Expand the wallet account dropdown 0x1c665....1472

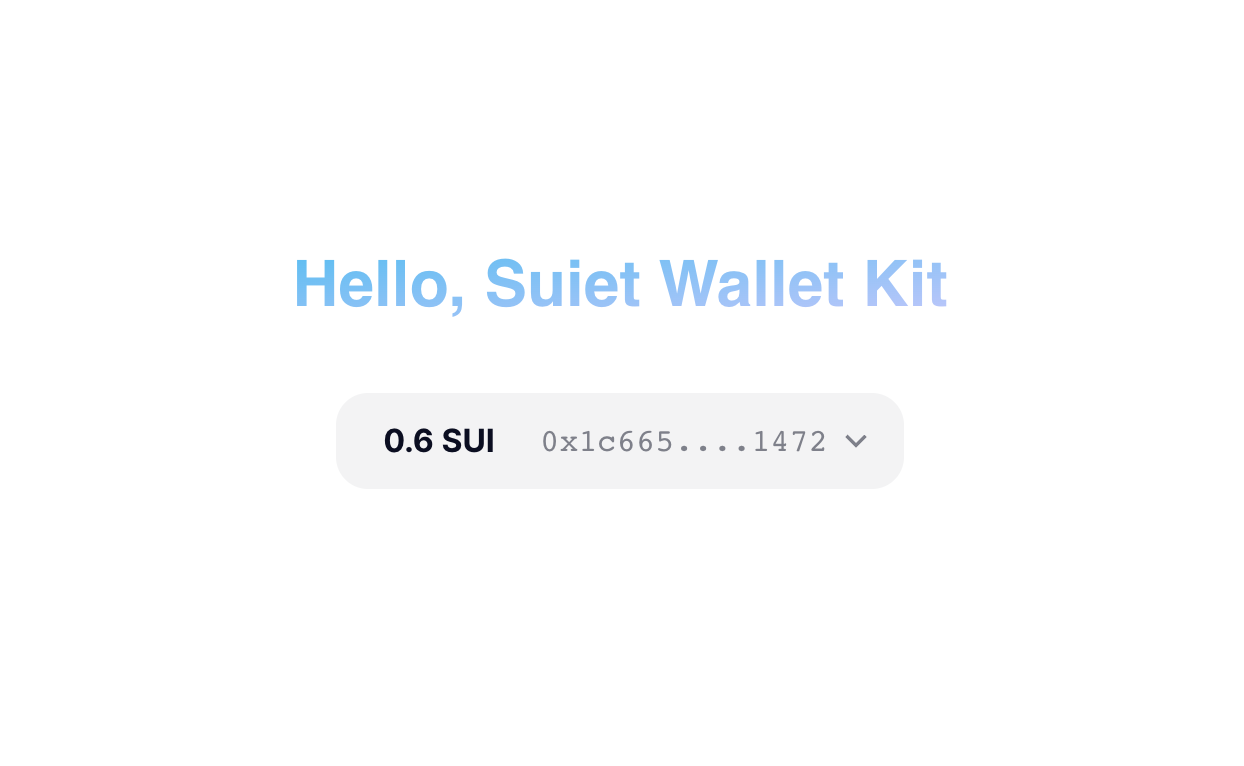click(855, 441)
